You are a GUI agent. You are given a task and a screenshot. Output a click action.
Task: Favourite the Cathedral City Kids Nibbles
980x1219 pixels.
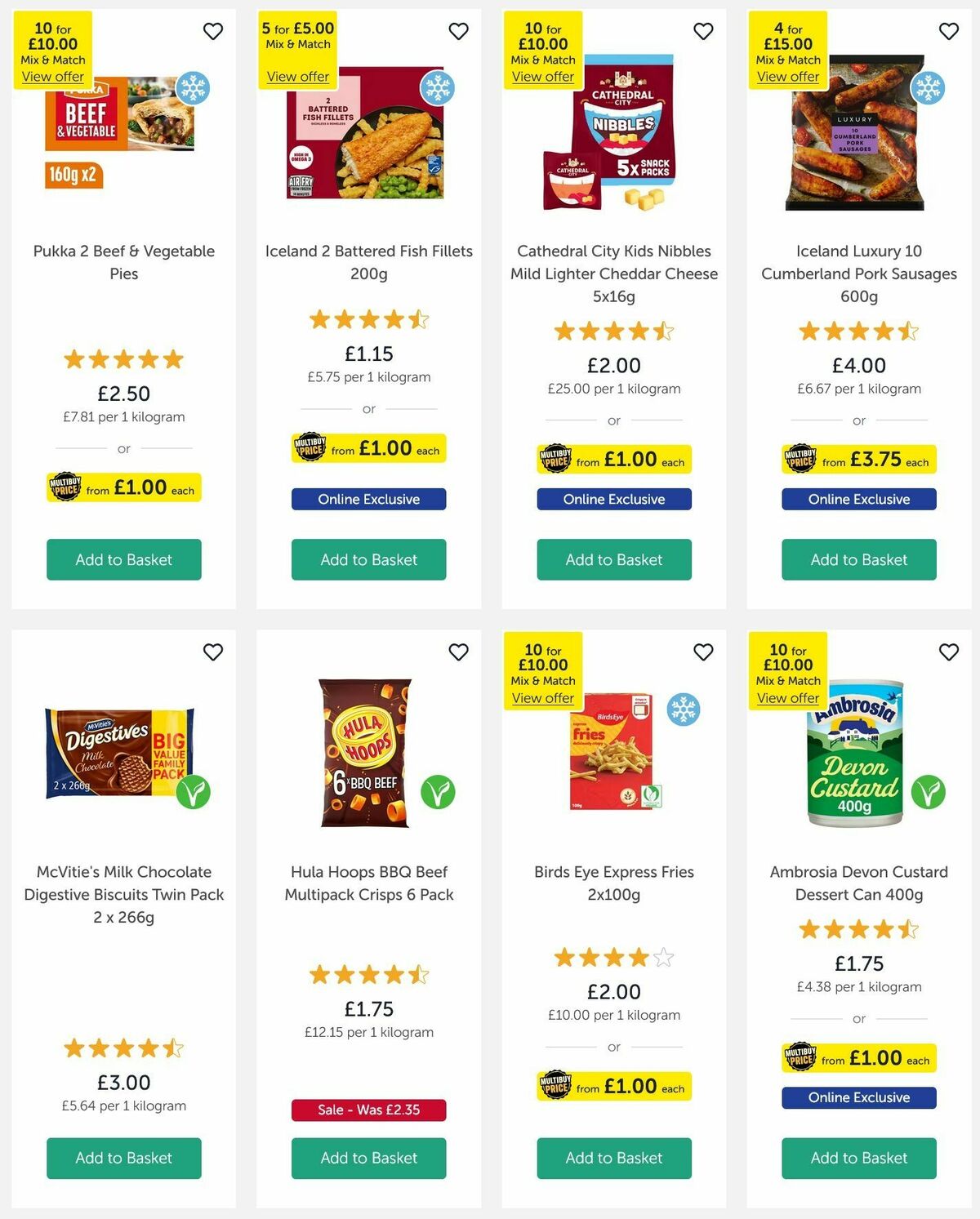tap(703, 31)
